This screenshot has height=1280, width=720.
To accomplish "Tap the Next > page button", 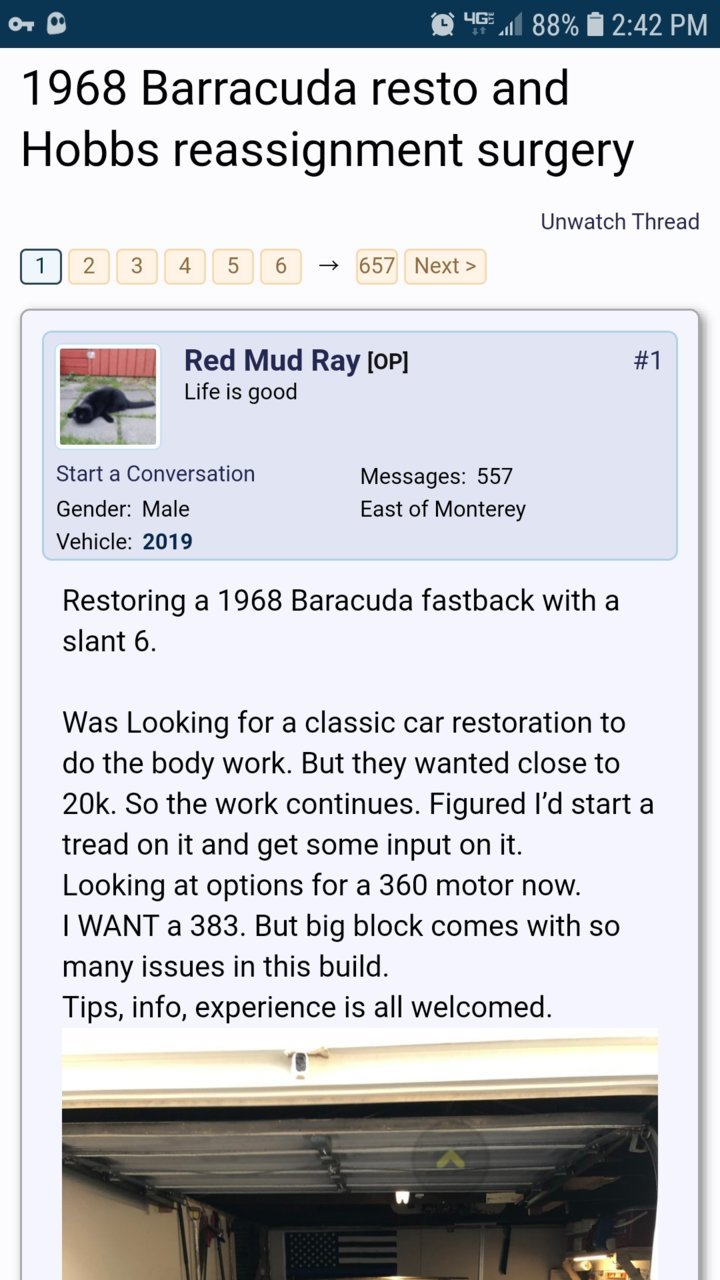I will pyautogui.click(x=445, y=266).
